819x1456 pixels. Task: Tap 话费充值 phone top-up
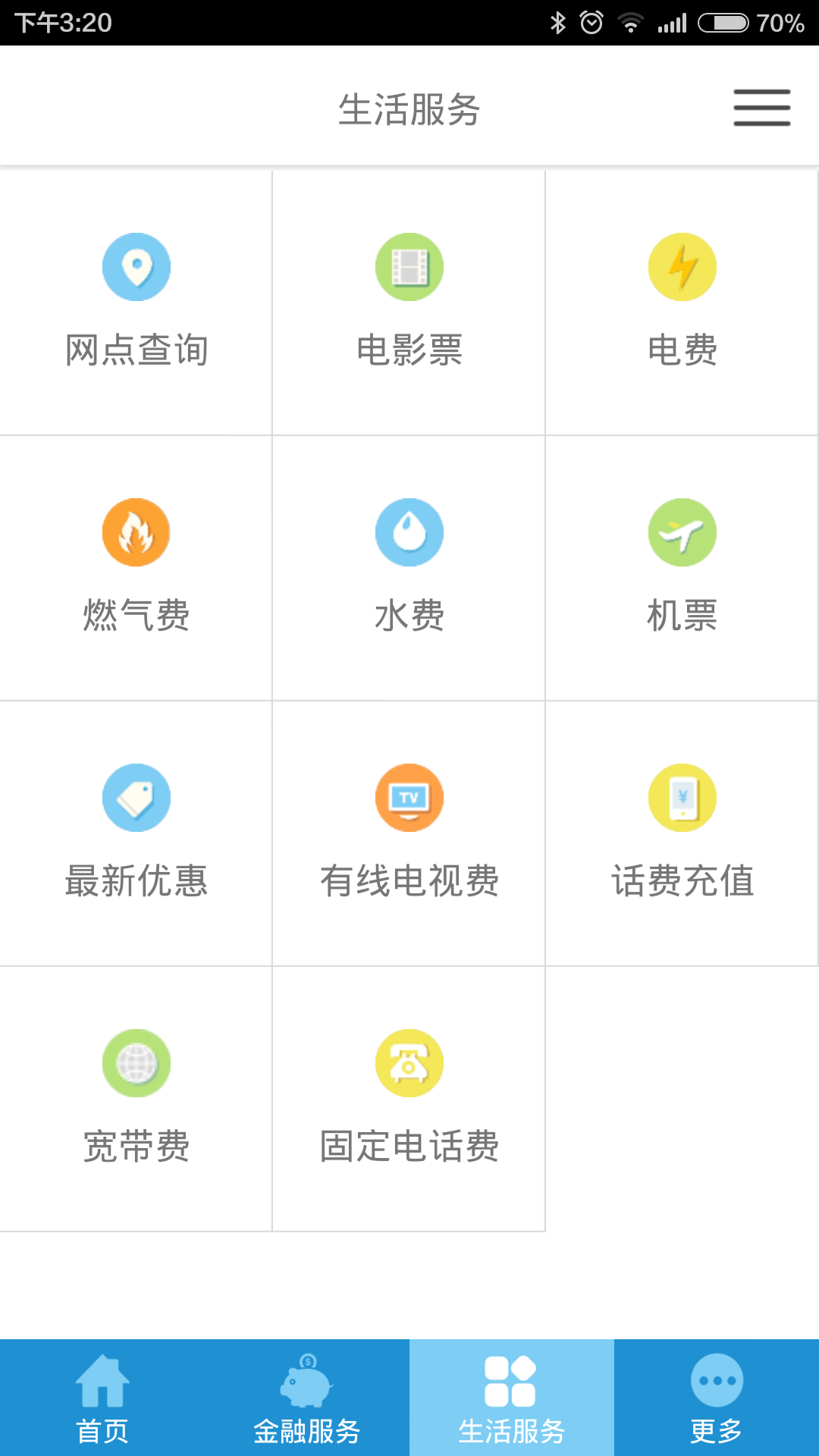[x=682, y=833]
